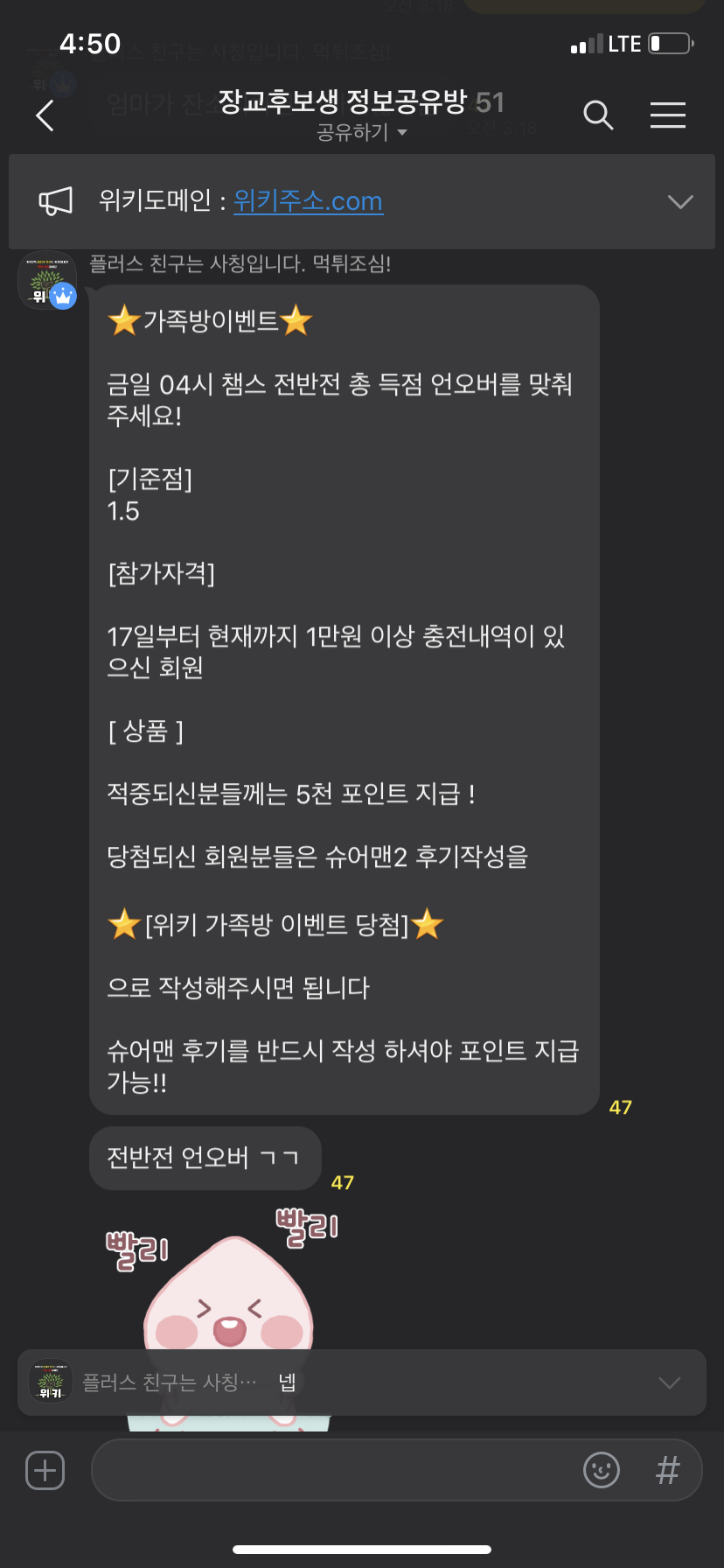Viewport: 724px width, 1568px height.
Task: Open the sender's profile picture
Action: click(x=47, y=281)
